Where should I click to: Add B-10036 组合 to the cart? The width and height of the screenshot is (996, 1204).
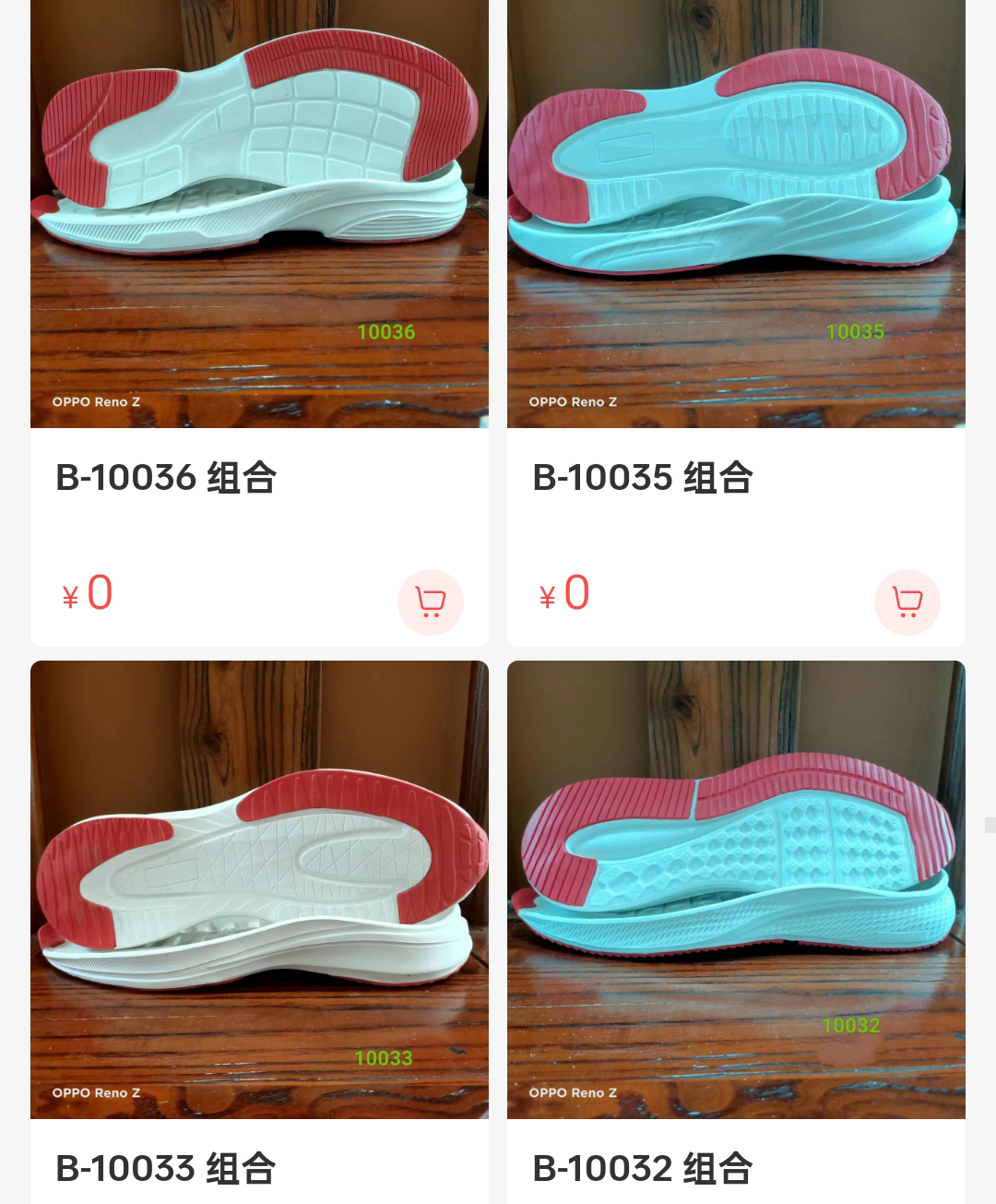pos(430,602)
